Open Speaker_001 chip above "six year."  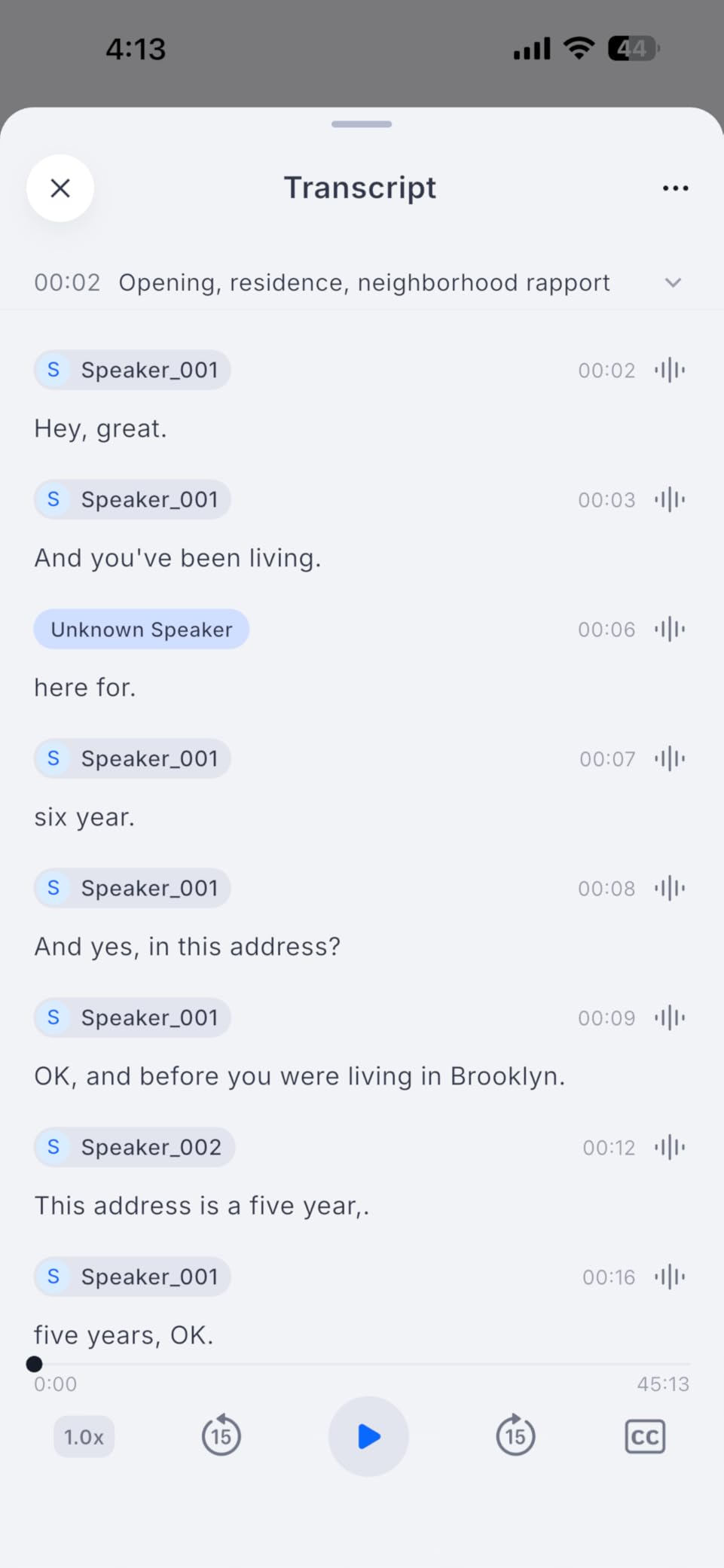[133, 758]
